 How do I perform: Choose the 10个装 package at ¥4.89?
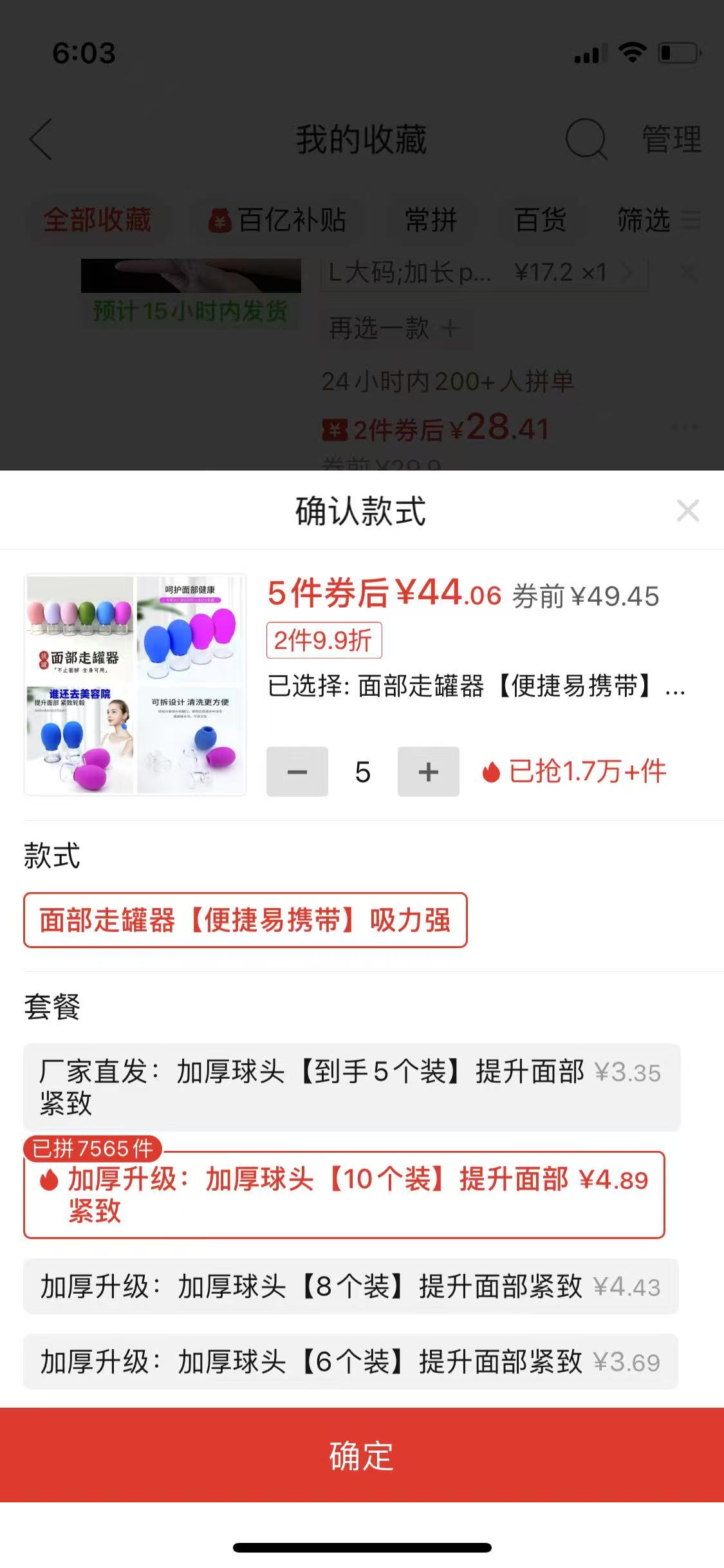click(344, 1195)
